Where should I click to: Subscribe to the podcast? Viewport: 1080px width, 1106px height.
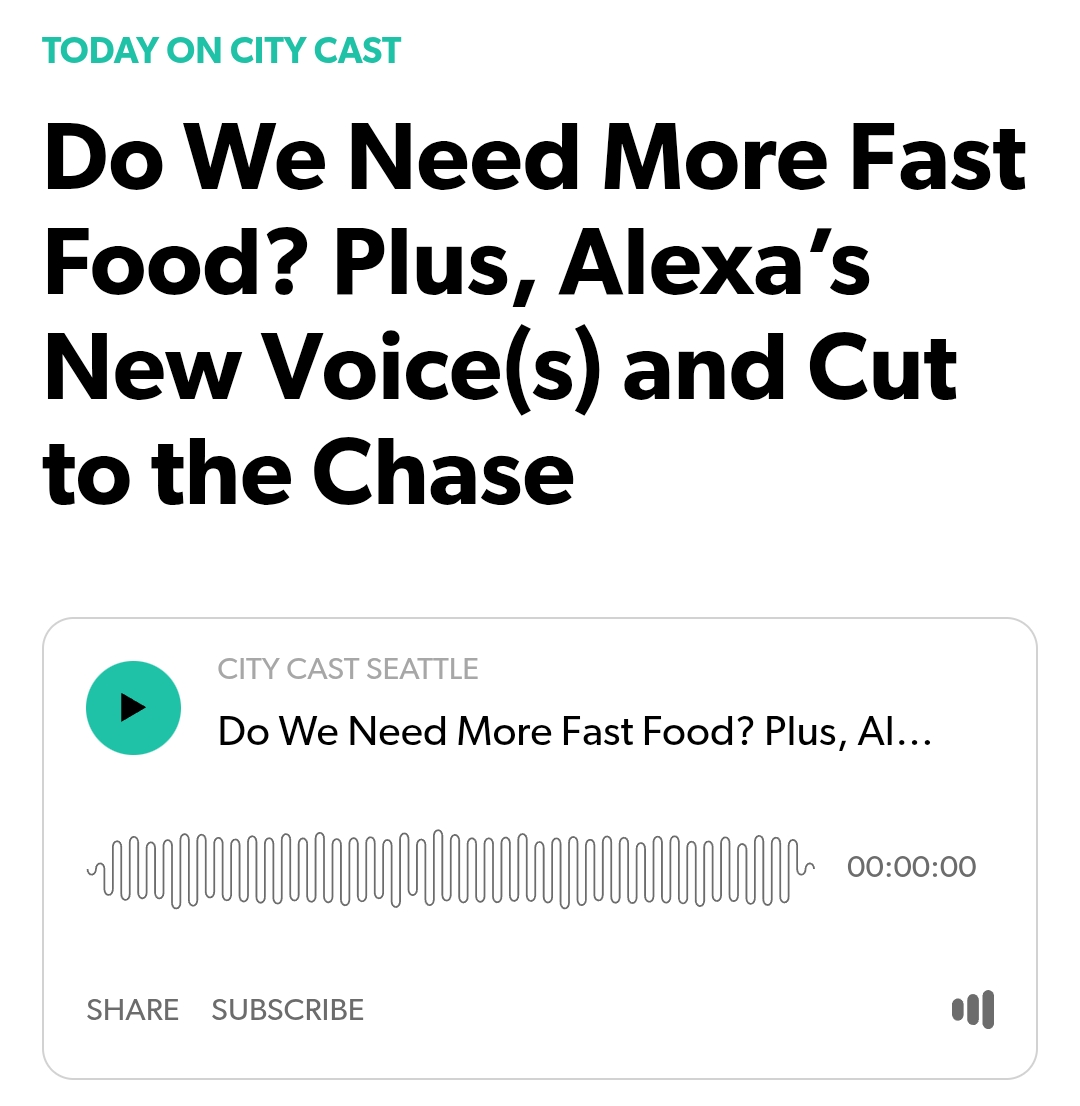click(288, 1010)
